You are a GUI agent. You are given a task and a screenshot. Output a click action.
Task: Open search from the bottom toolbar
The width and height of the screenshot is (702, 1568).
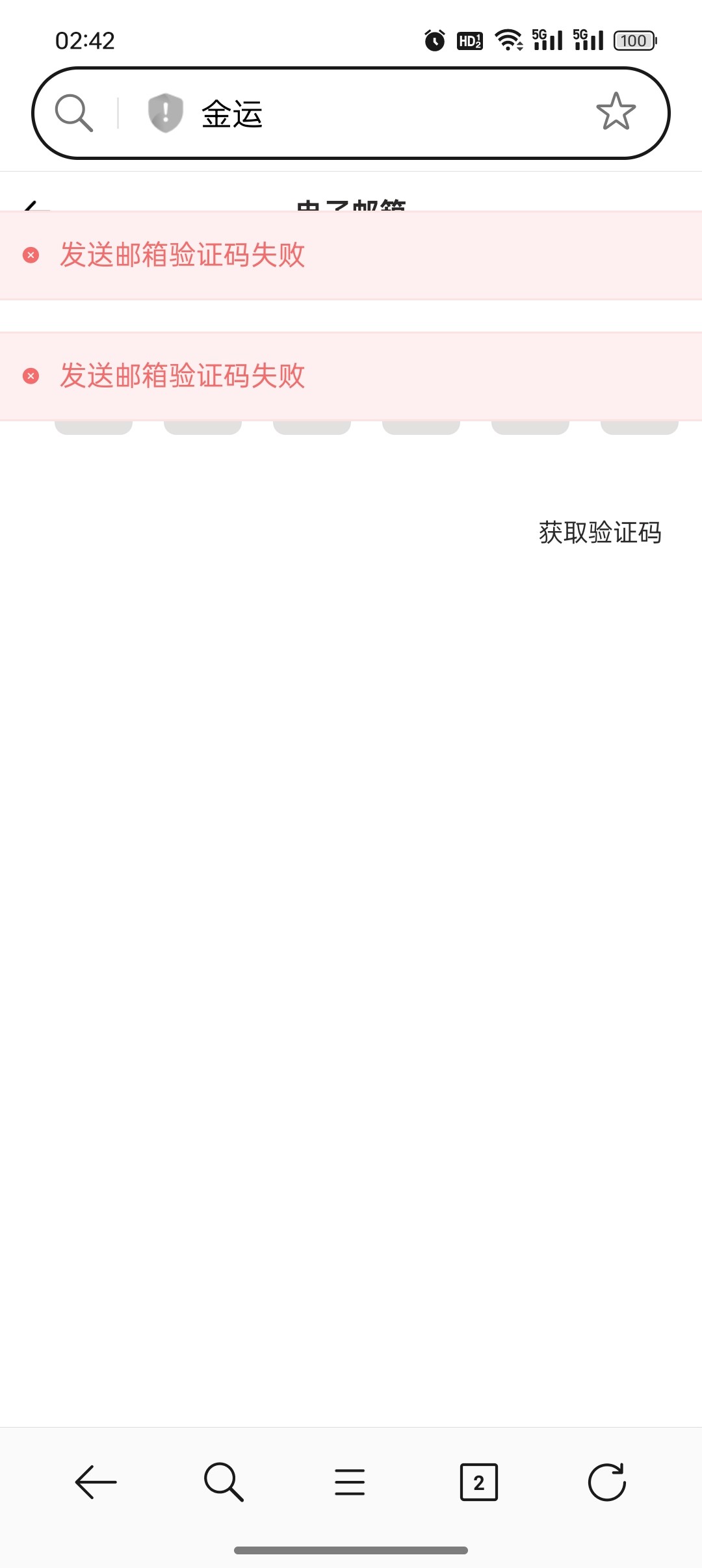pos(224,1482)
